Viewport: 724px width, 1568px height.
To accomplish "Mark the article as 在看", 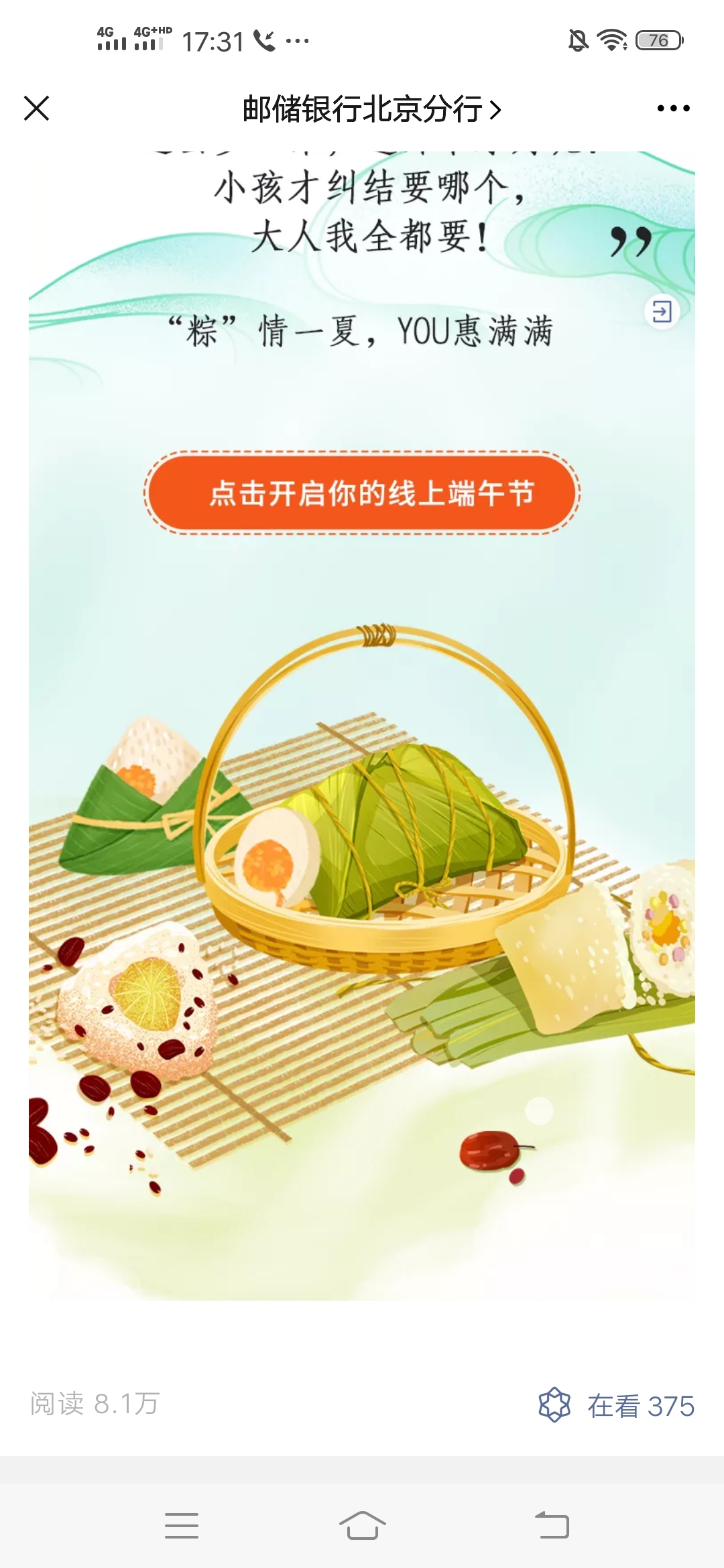I will 616,1405.
